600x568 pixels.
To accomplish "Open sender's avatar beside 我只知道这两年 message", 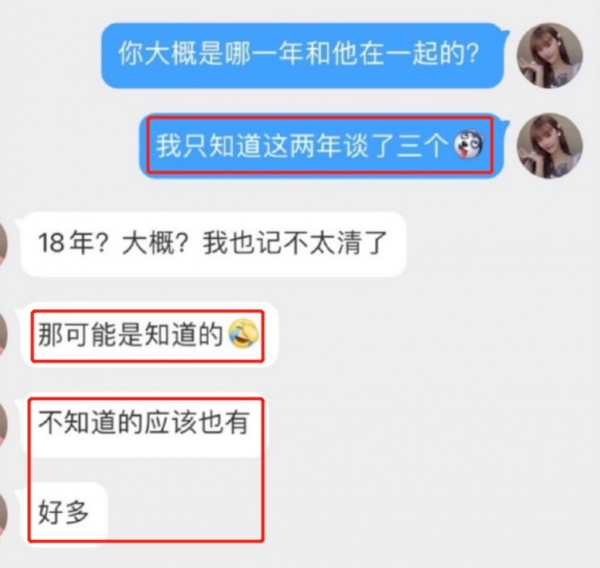I will point(549,146).
